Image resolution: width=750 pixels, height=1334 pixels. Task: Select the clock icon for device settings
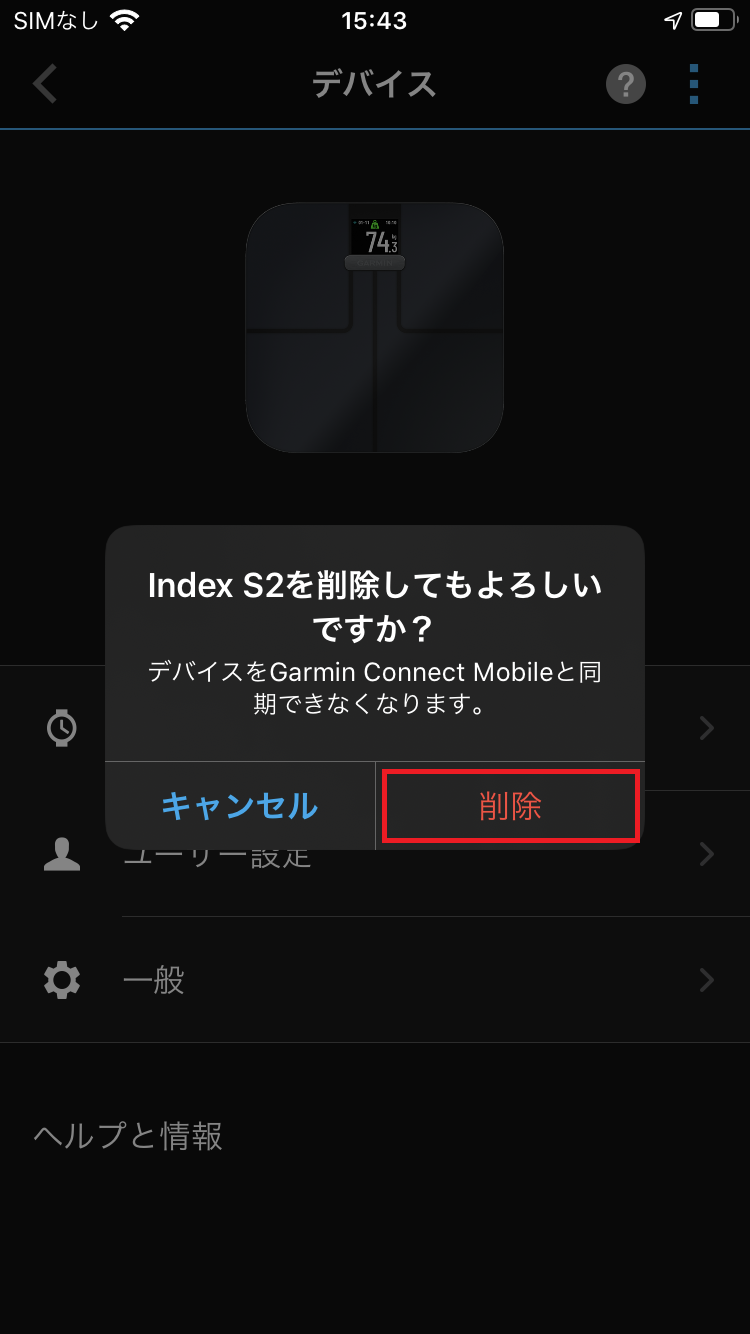(x=61, y=728)
